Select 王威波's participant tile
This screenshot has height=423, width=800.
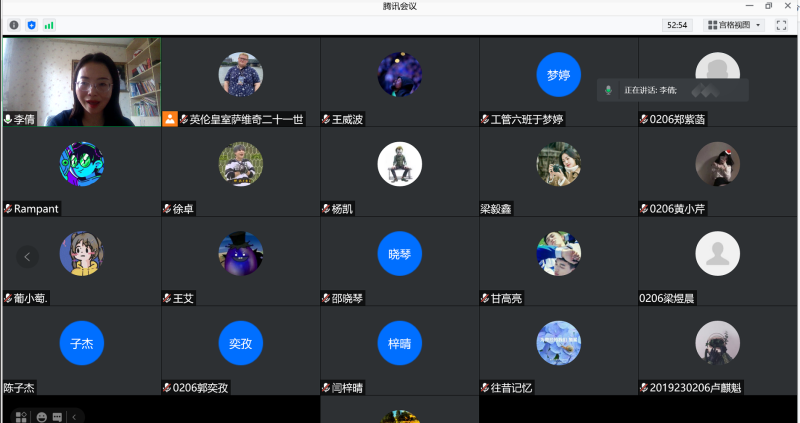point(399,82)
